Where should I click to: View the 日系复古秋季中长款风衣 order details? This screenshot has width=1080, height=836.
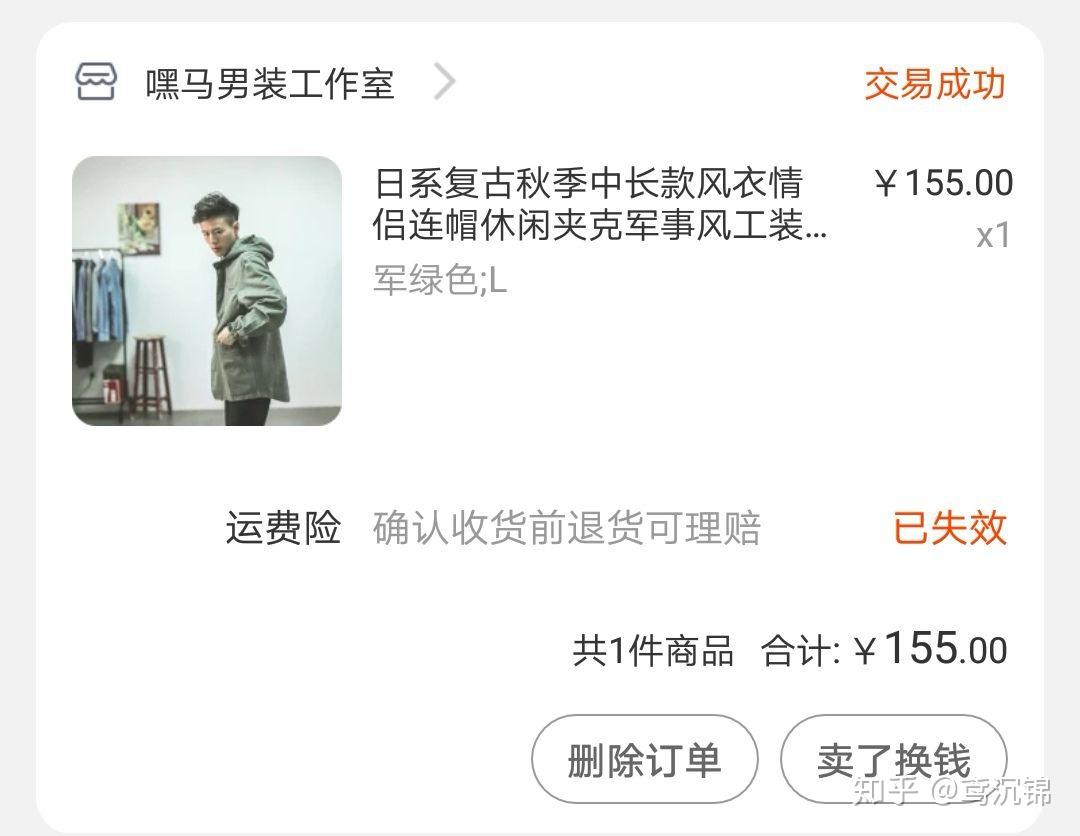point(600,205)
